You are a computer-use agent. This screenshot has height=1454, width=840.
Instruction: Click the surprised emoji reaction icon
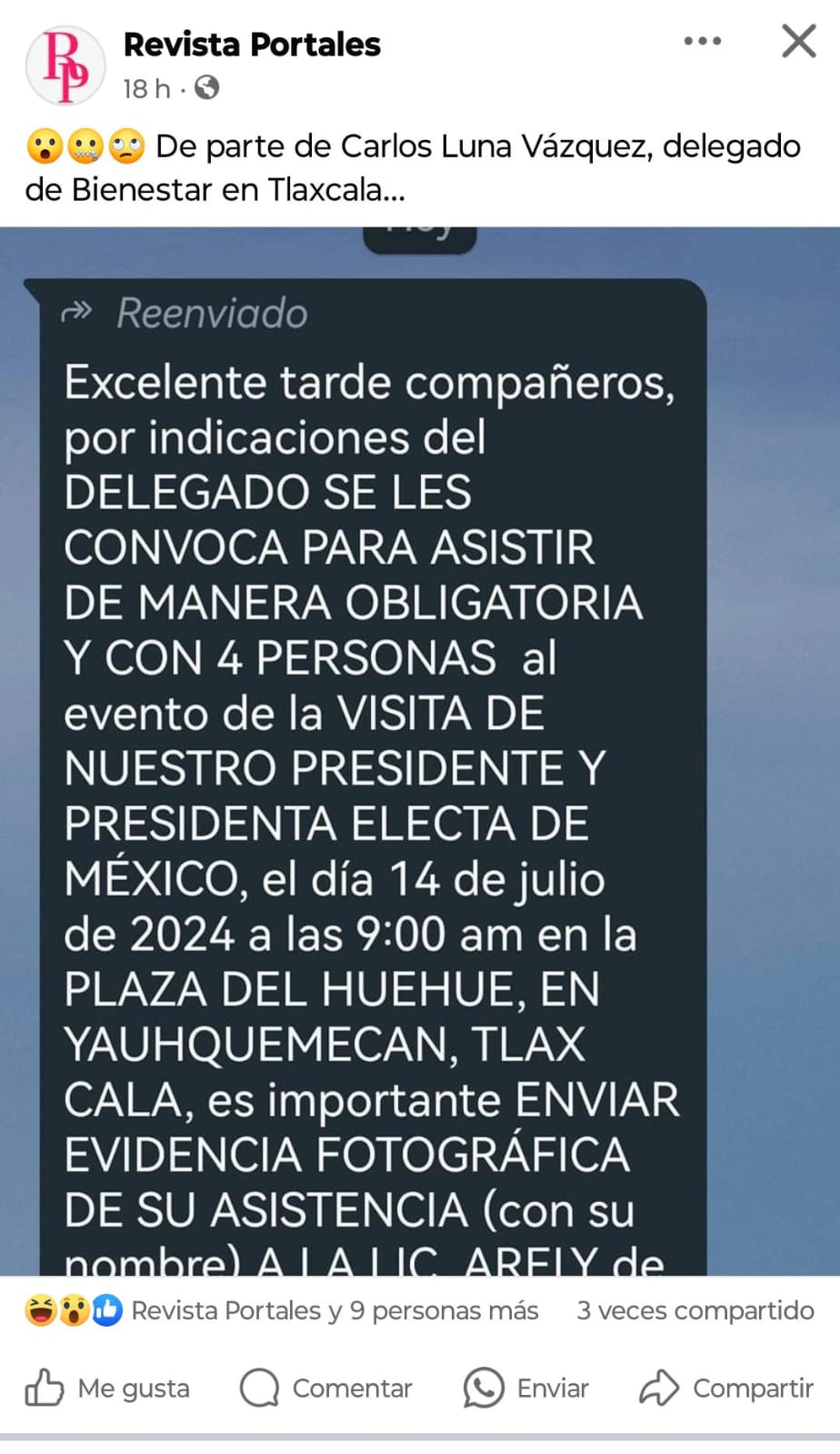(x=70, y=1310)
